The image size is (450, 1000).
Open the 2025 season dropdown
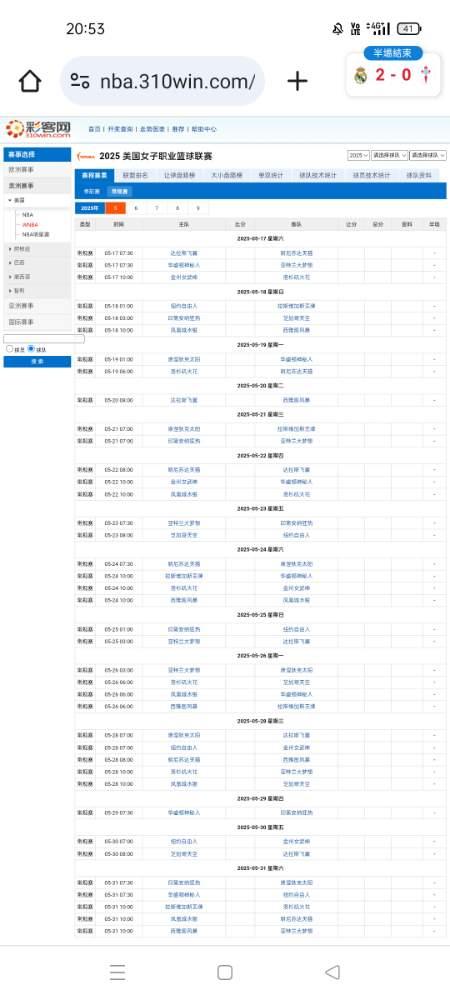358,155
